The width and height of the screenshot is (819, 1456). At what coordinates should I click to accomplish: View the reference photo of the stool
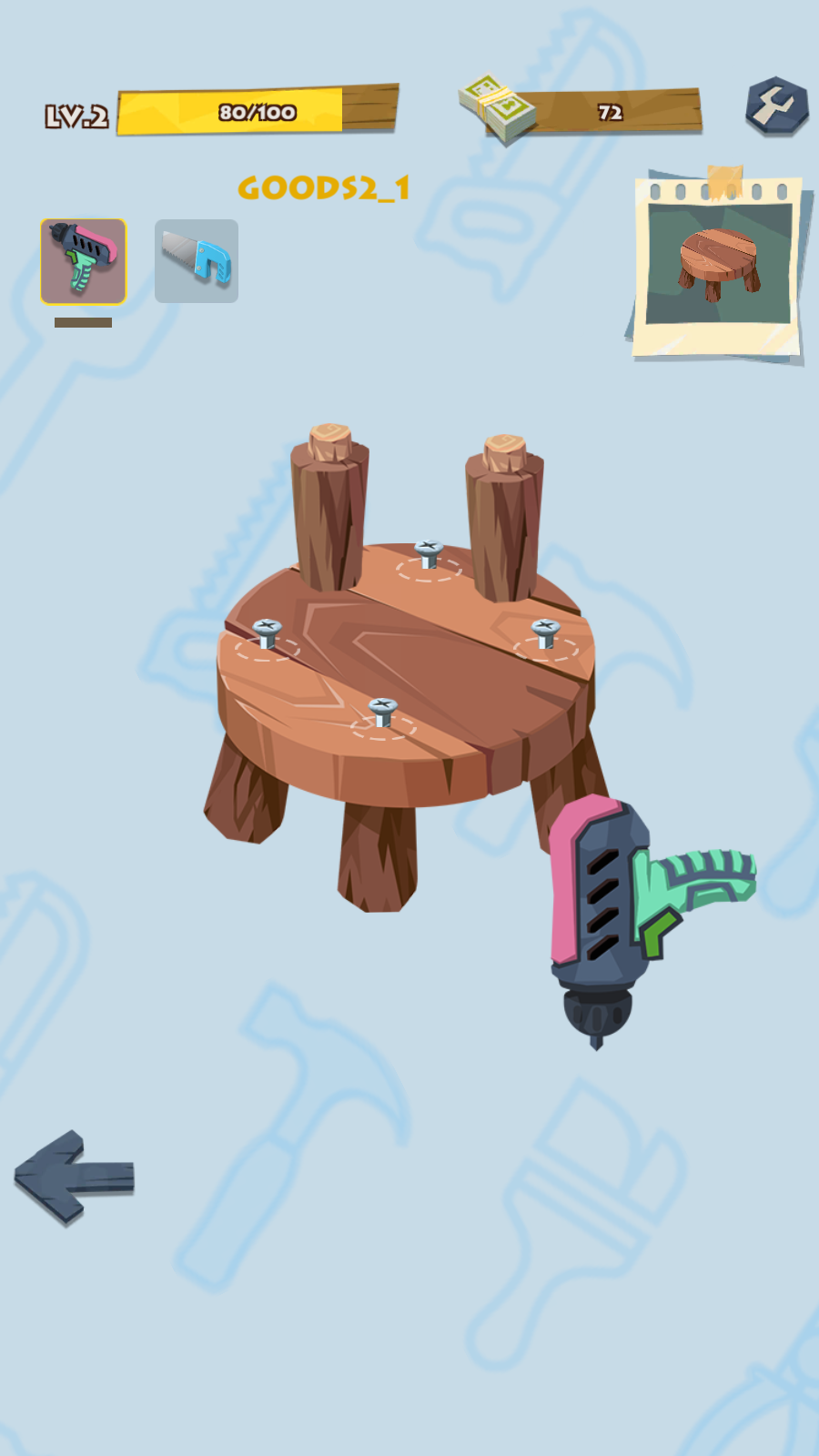719,265
